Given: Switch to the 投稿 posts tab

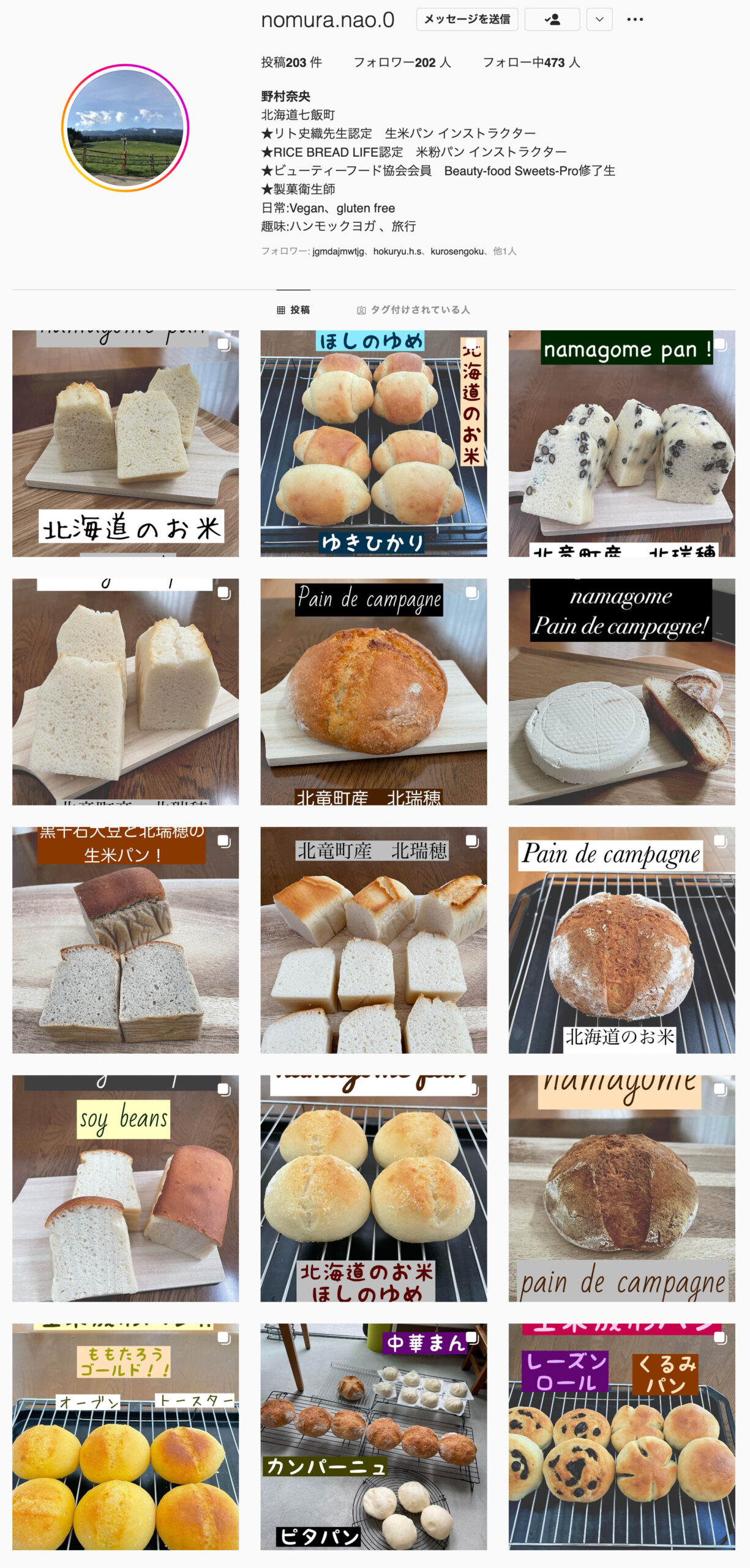Looking at the screenshot, I should coord(293,310).
